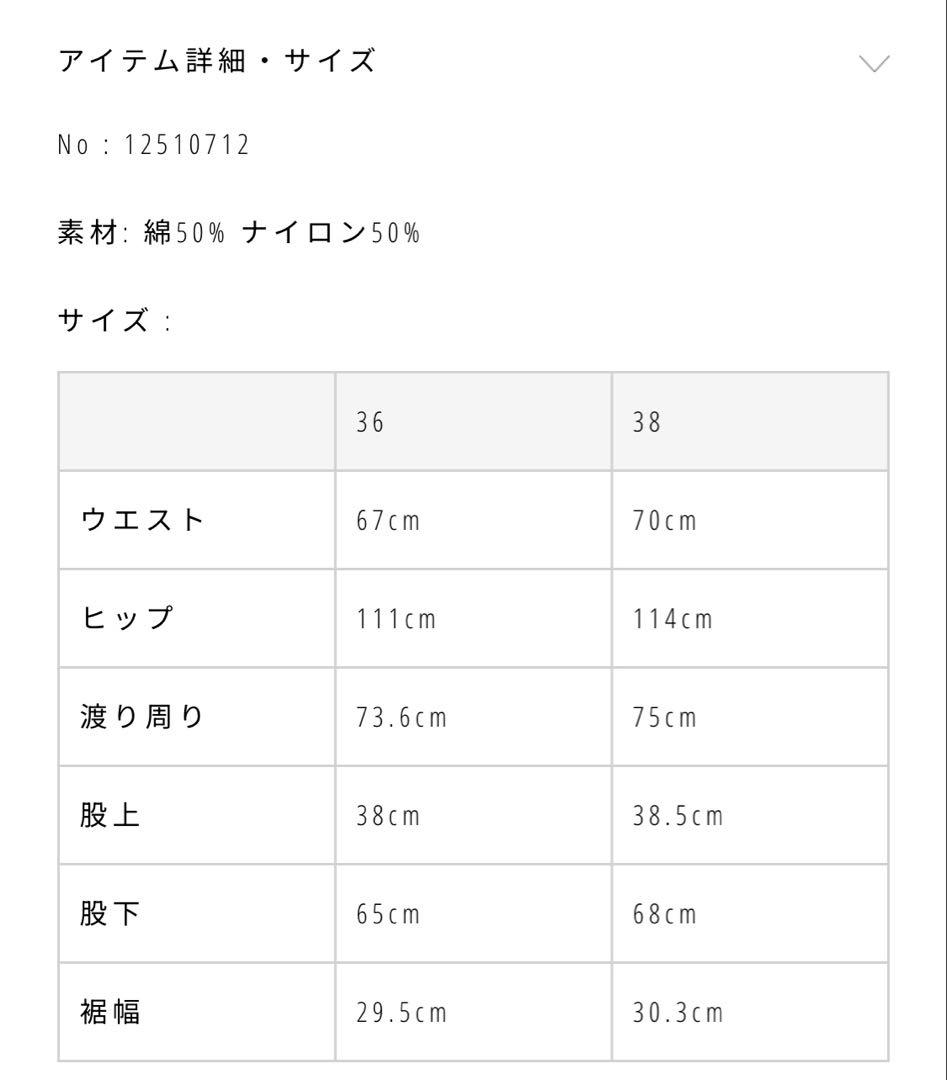
Task: Collapse the アイテム詳細・サイズ section
Action: (x=873, y=64)
